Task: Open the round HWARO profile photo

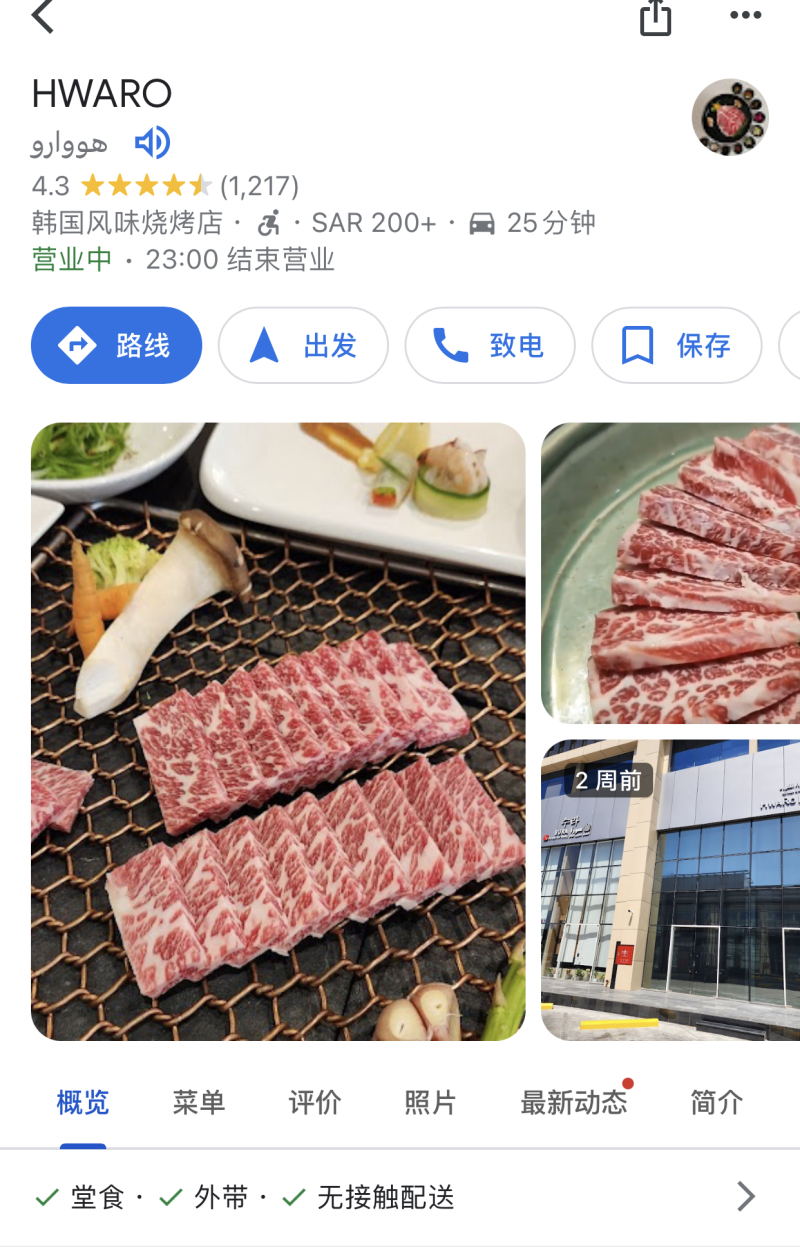Action: [730, 117]
